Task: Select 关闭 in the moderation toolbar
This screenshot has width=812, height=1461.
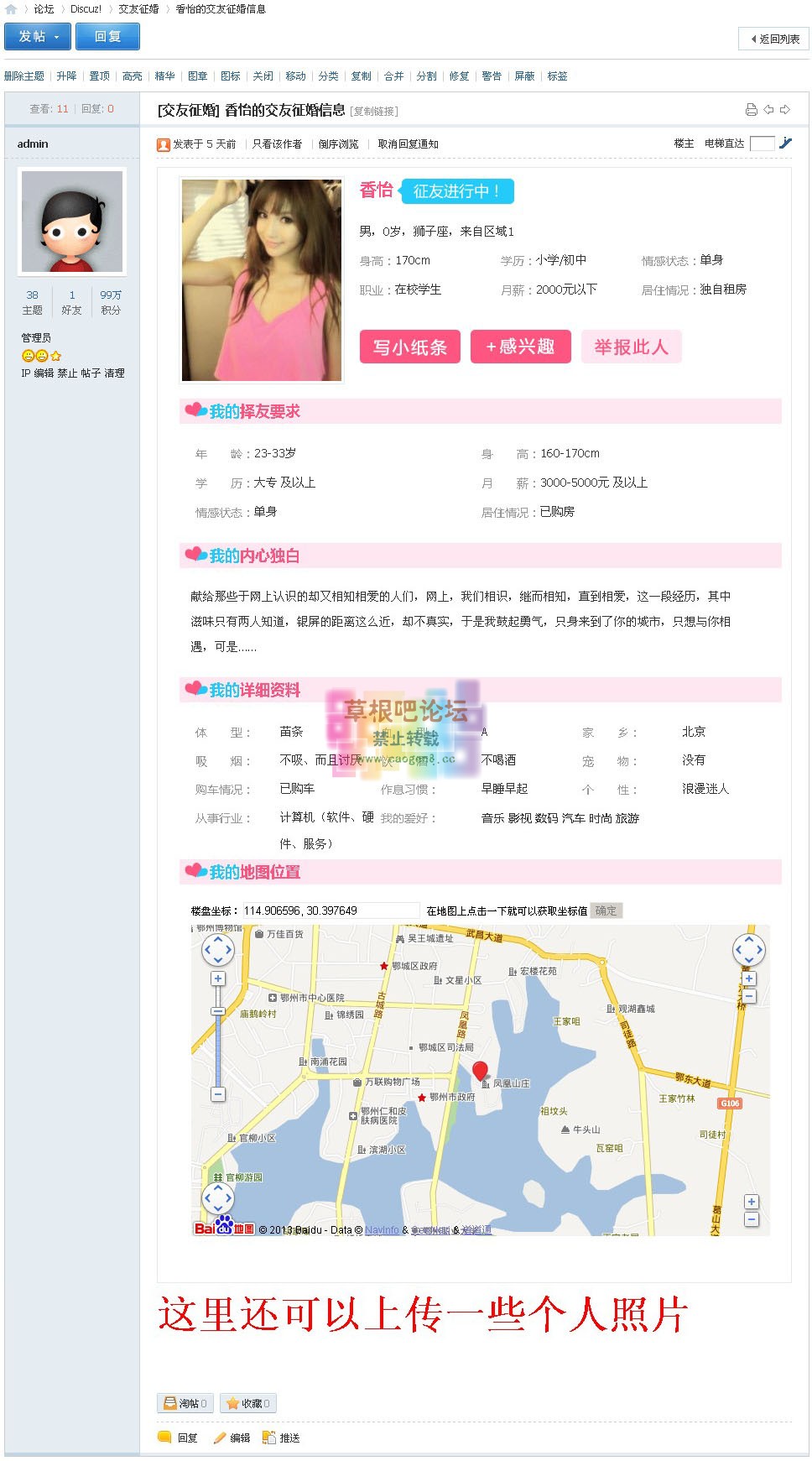Action: pyautogui.click(x=263, y=76)
